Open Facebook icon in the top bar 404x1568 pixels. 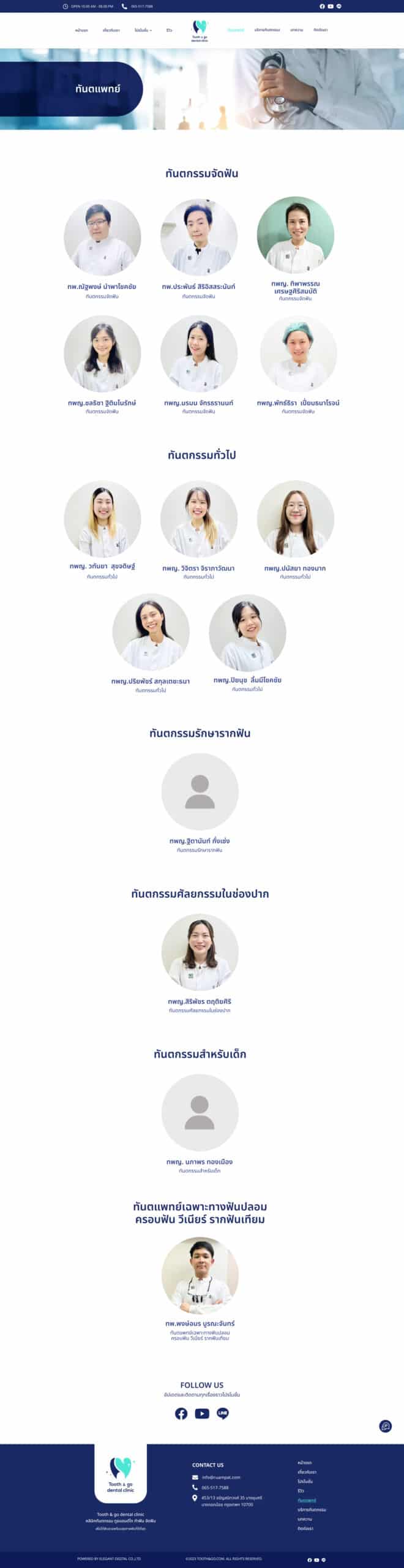click(x=323, y=6)
